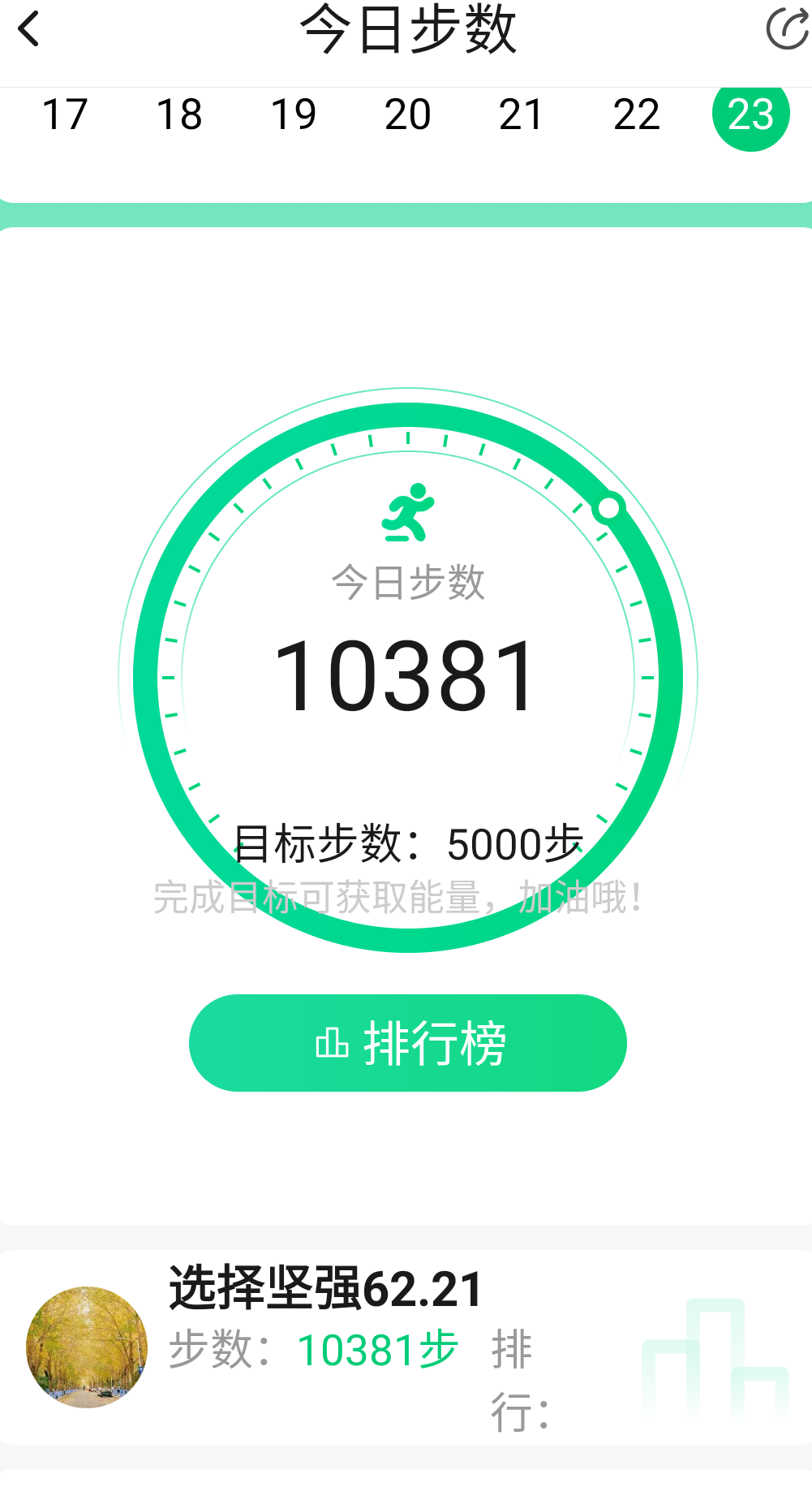Select date 18 in the calendar
Viewport: 812px width, 1487px height.
[179, 114]
